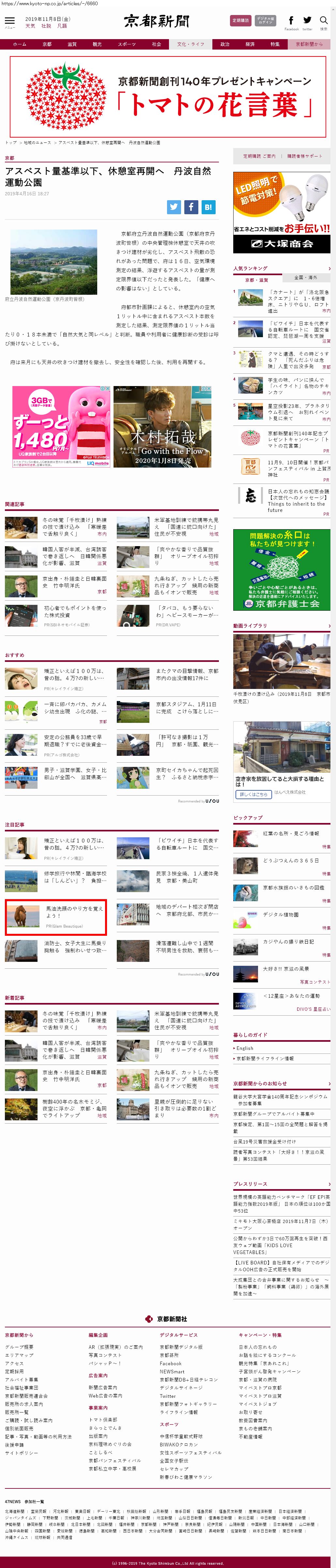This screenshot has height=1568, width=336.
Task: Select the 滋賀 navigation tab
Action: click(x=72, y=44)
